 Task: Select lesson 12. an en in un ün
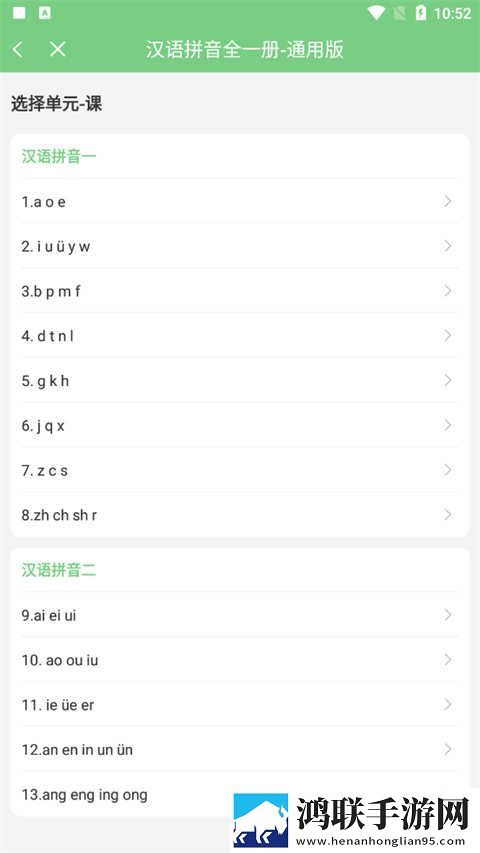pos(239,750)
